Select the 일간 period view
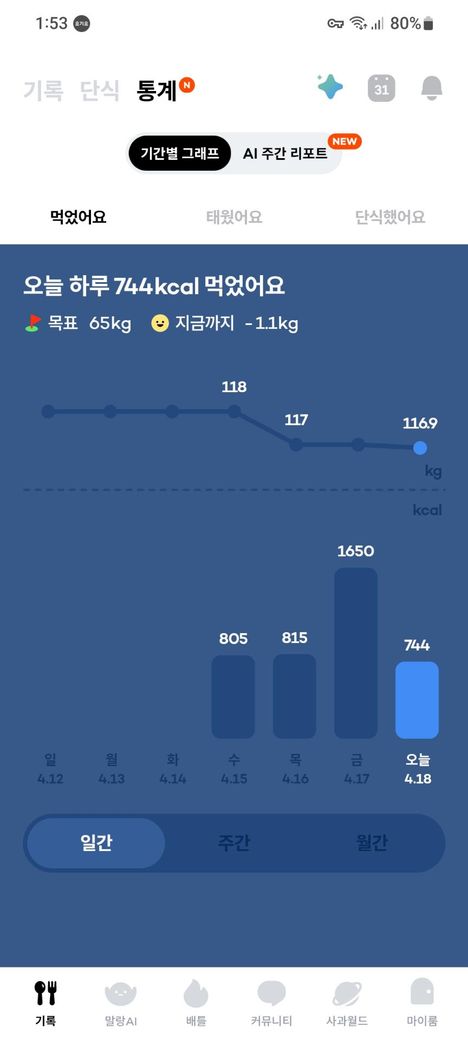 (96, 843)
